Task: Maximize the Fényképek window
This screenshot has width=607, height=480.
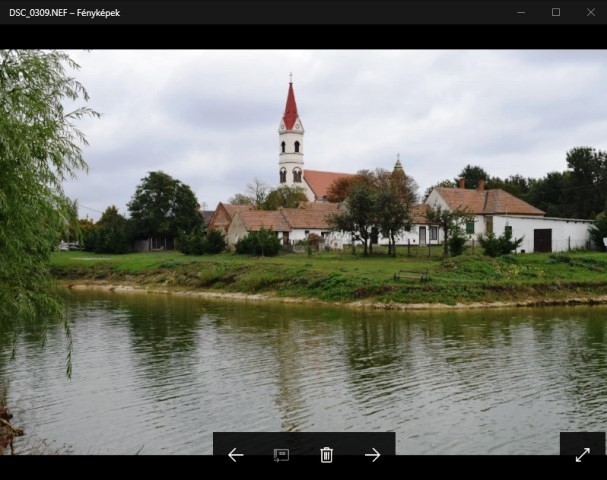Action: [x=556, y=12]
